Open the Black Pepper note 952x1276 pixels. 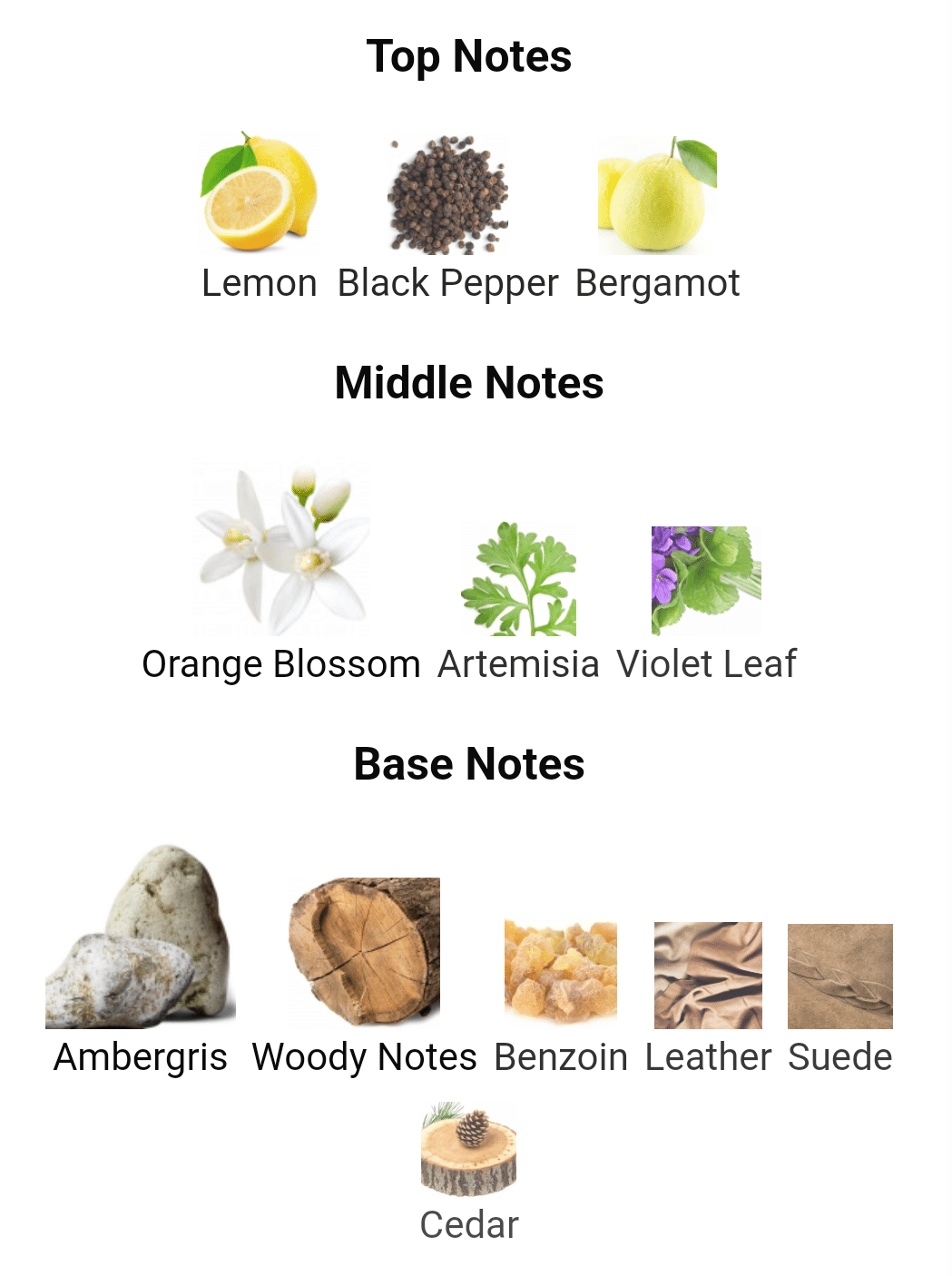[447, 218]
